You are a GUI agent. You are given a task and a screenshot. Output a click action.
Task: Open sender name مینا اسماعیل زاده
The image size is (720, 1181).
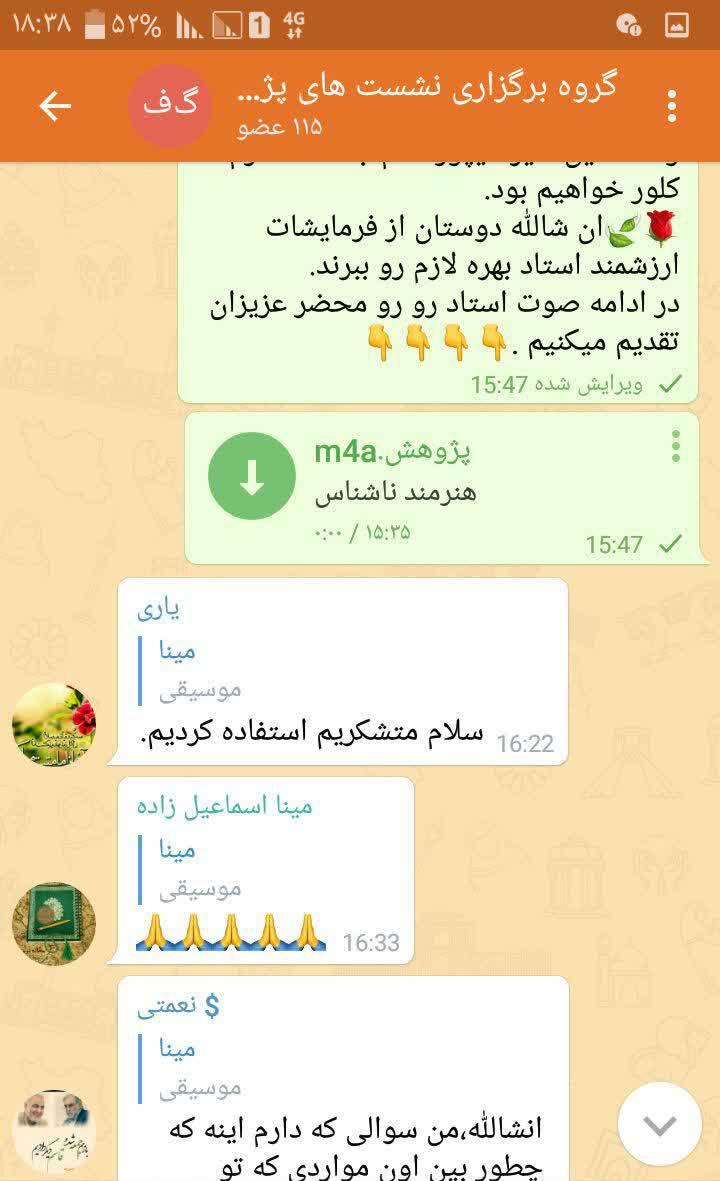pyautogui.click(x=225, y=806)
